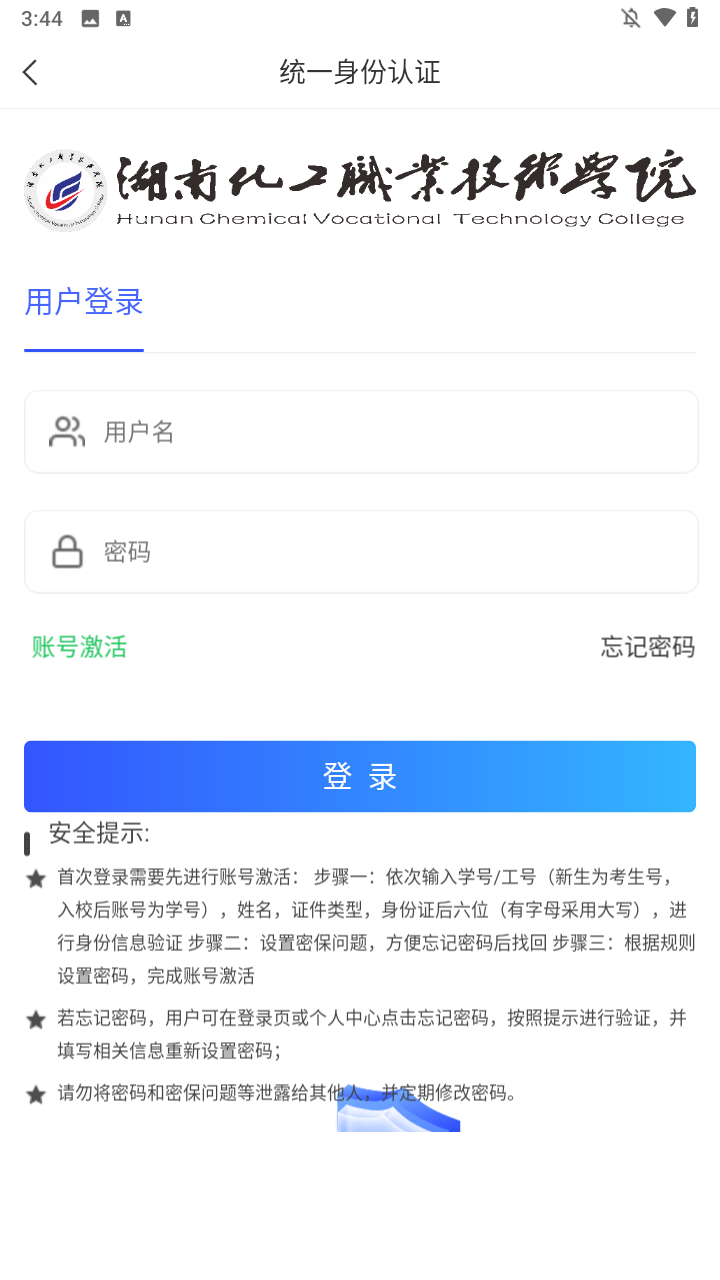The image size is (720, 1280).
Task: Click the password input field
Action: point(360,551)
